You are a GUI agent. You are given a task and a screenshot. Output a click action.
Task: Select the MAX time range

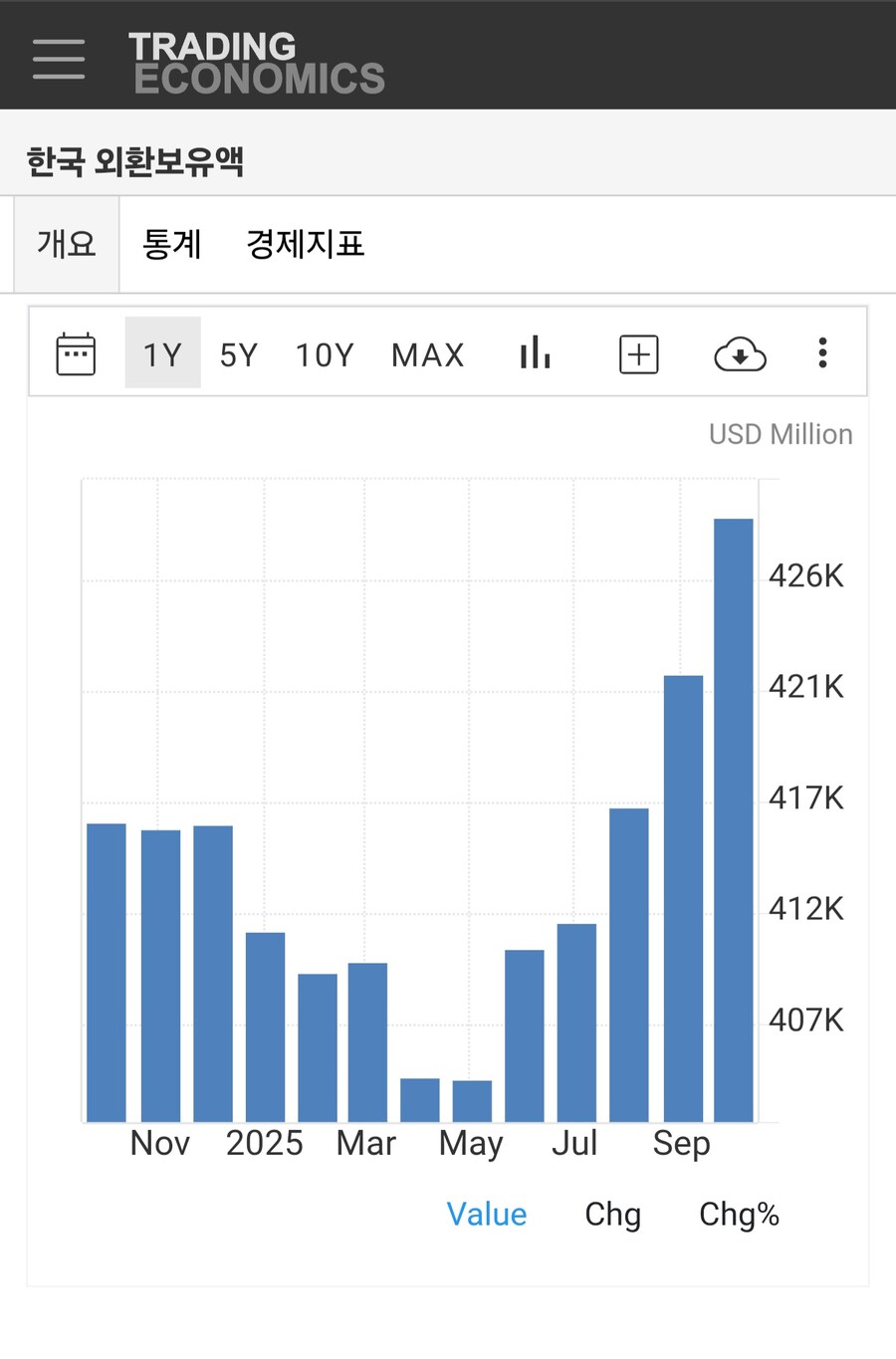click(428, 353)
